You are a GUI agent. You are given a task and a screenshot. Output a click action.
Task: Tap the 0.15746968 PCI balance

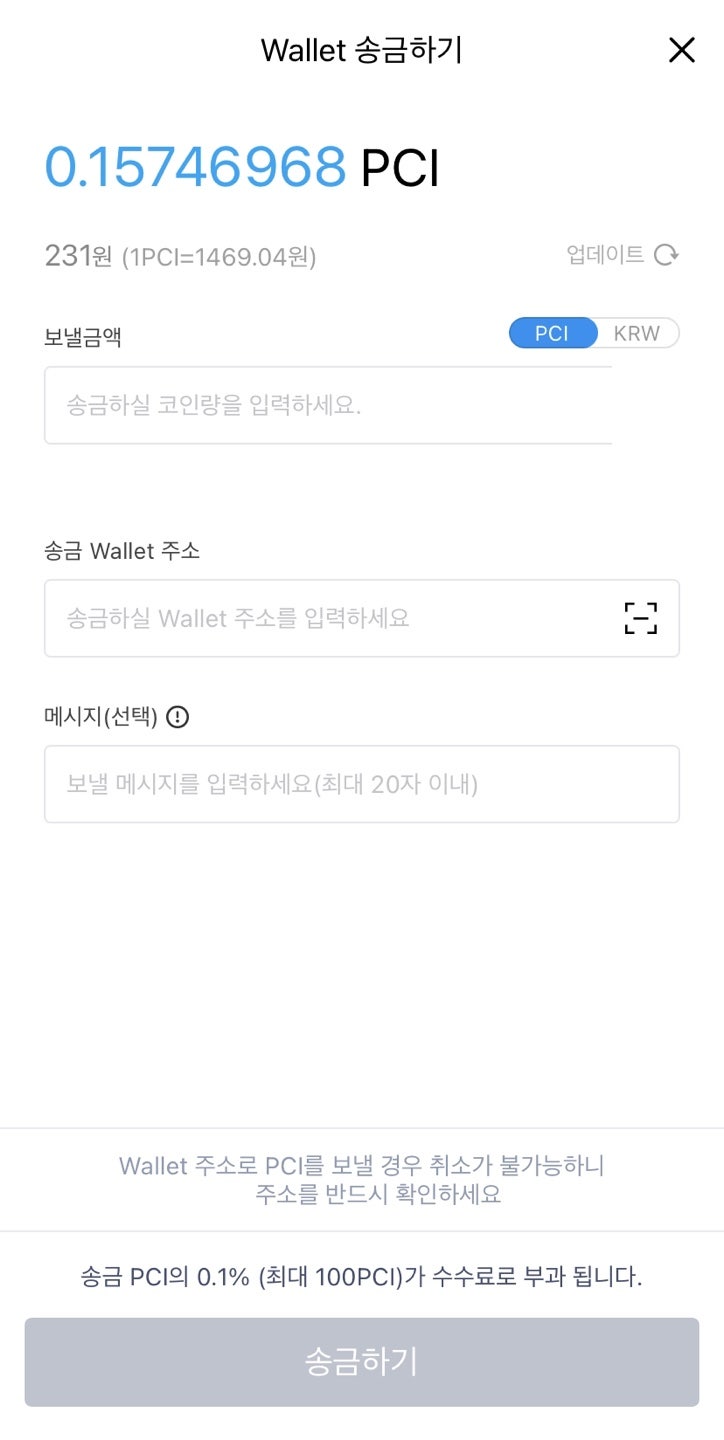click(244, 168)
